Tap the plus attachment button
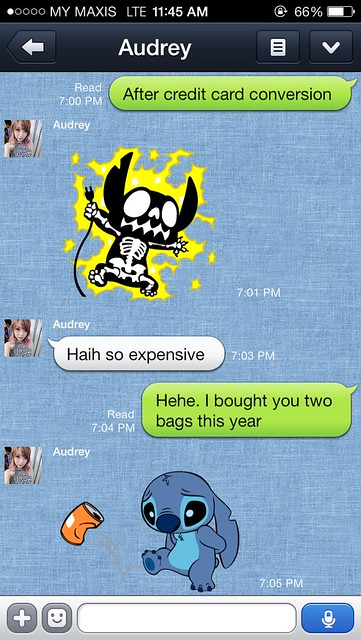Viewport: 361px width, 640px height. coord(22,618)
